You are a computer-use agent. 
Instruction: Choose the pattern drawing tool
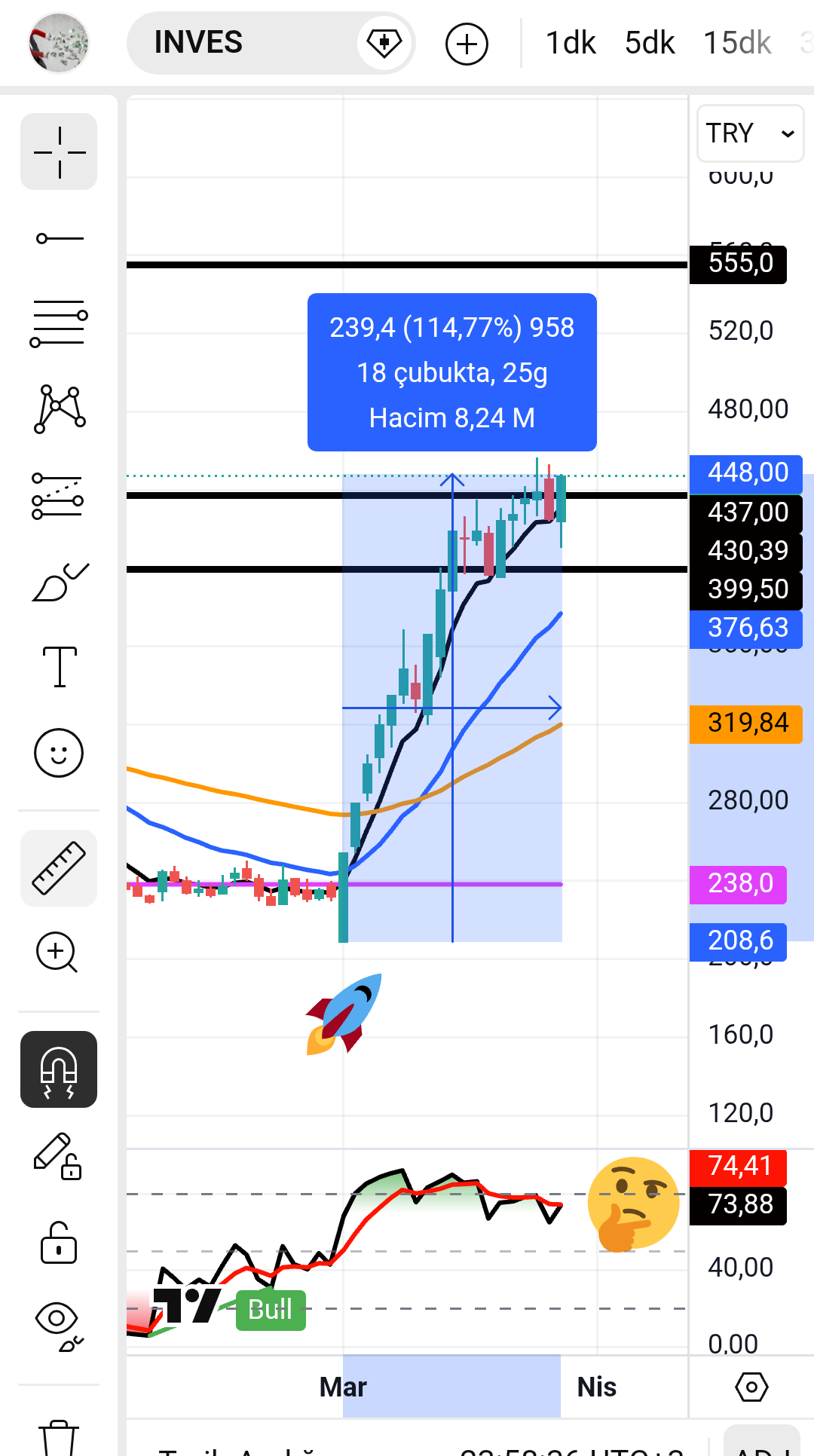[59, 409]
